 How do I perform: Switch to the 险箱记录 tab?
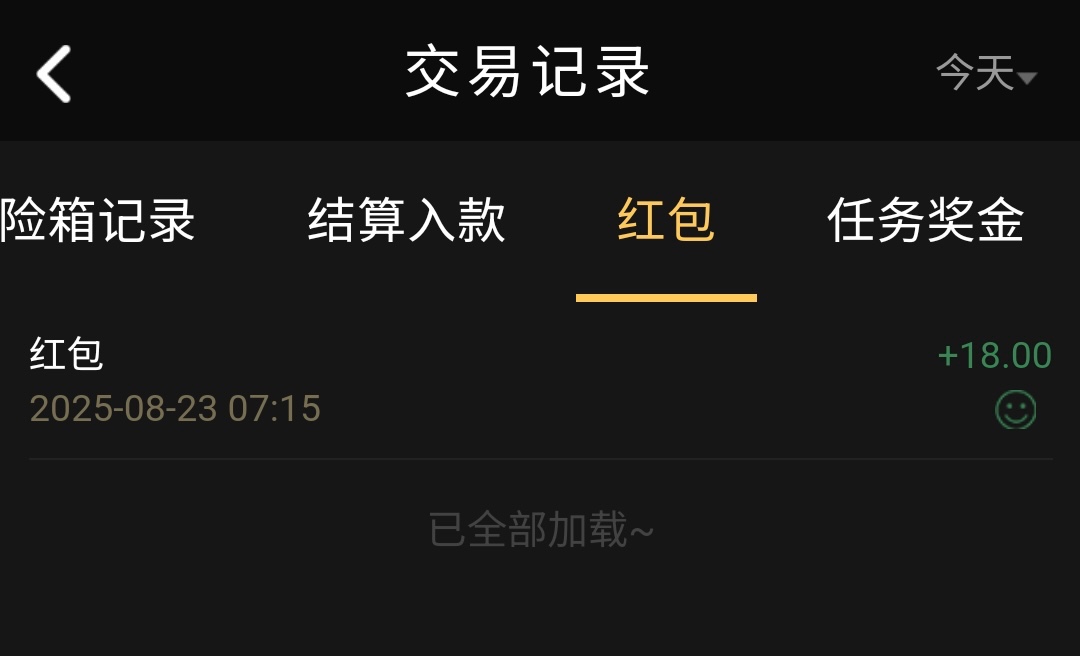98,221
